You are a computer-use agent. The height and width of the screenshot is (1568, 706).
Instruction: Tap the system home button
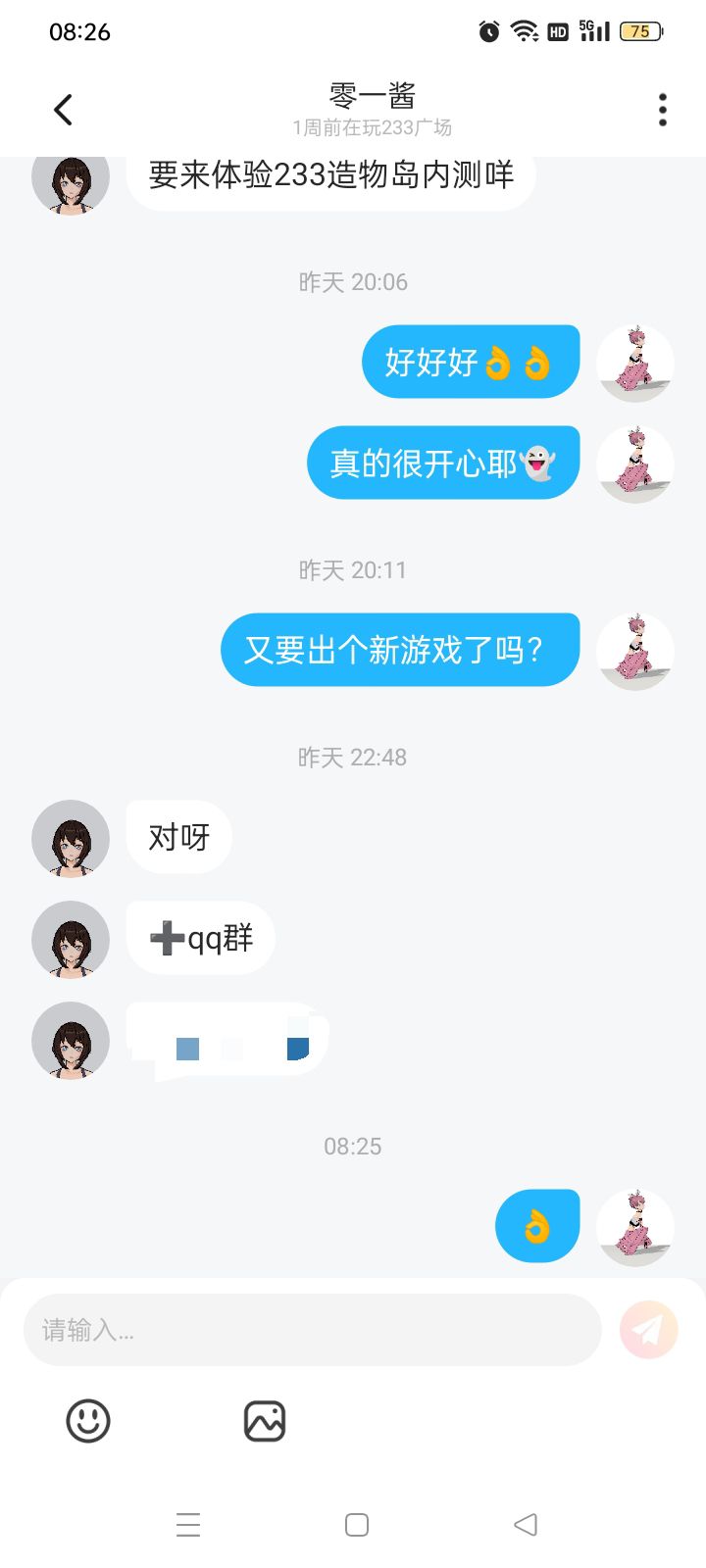point(357,1525)
